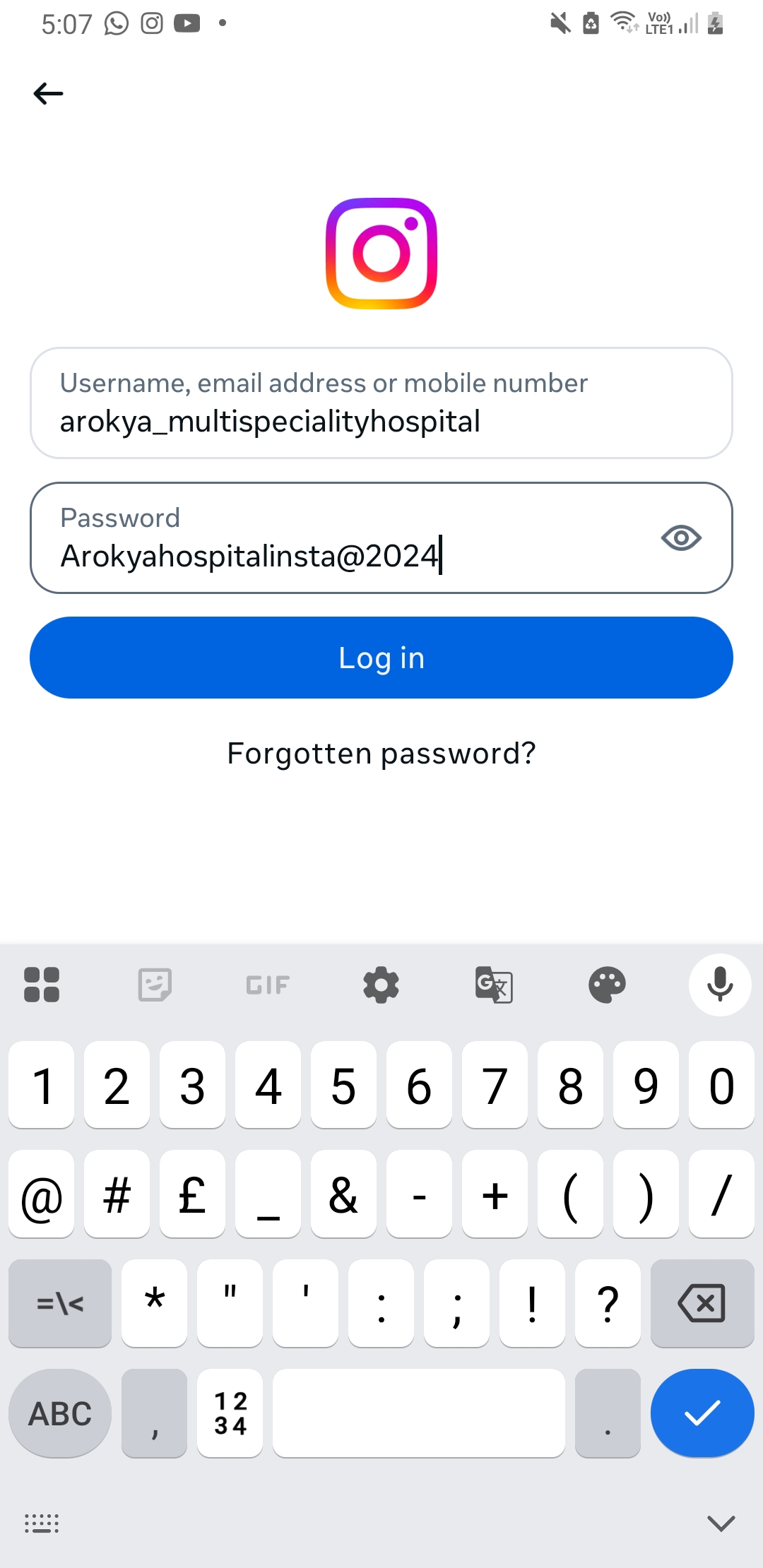Tap the username field

click(x=381, y=403)
